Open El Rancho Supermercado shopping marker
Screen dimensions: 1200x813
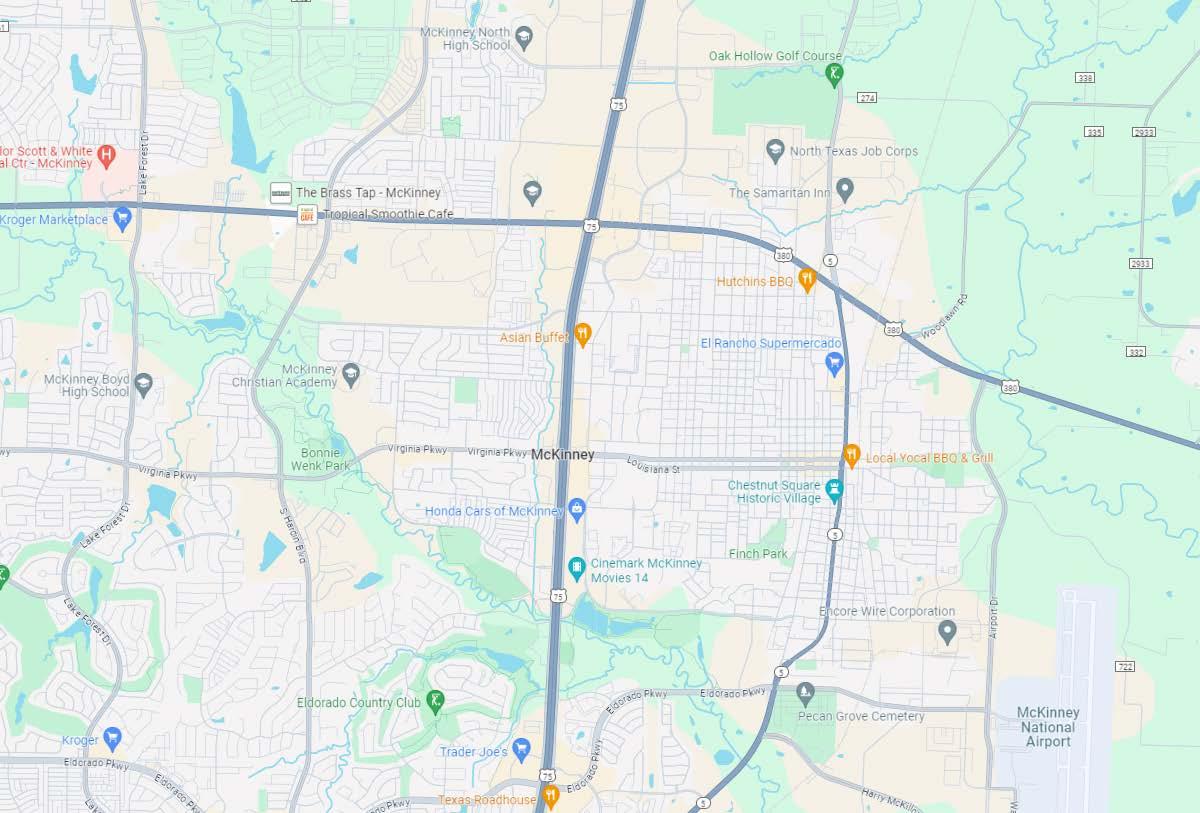coord(835,365)
